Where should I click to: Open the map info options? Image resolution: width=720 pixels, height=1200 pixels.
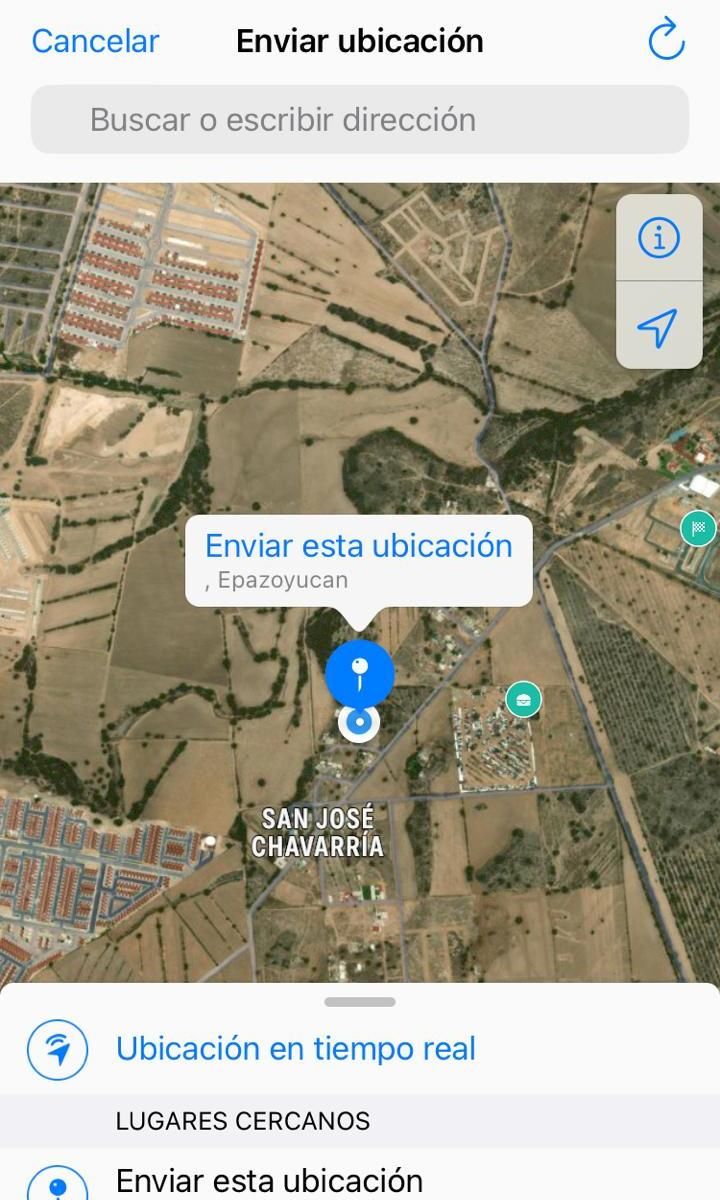click(x=658, y=238)
